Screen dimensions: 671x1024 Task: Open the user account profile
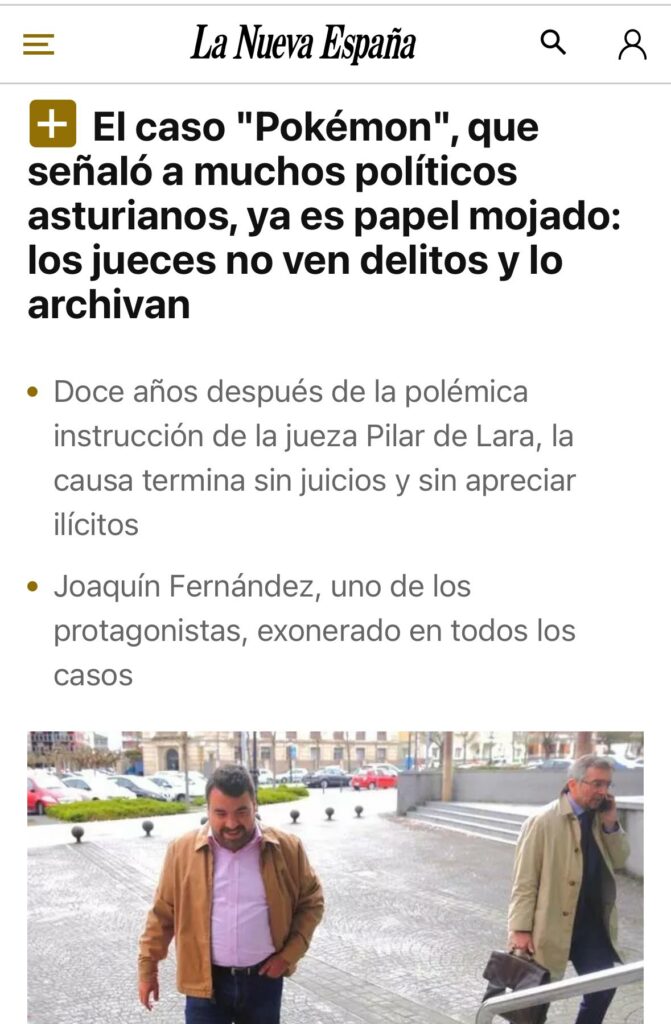pyautogui.click(x=632, y=44)
